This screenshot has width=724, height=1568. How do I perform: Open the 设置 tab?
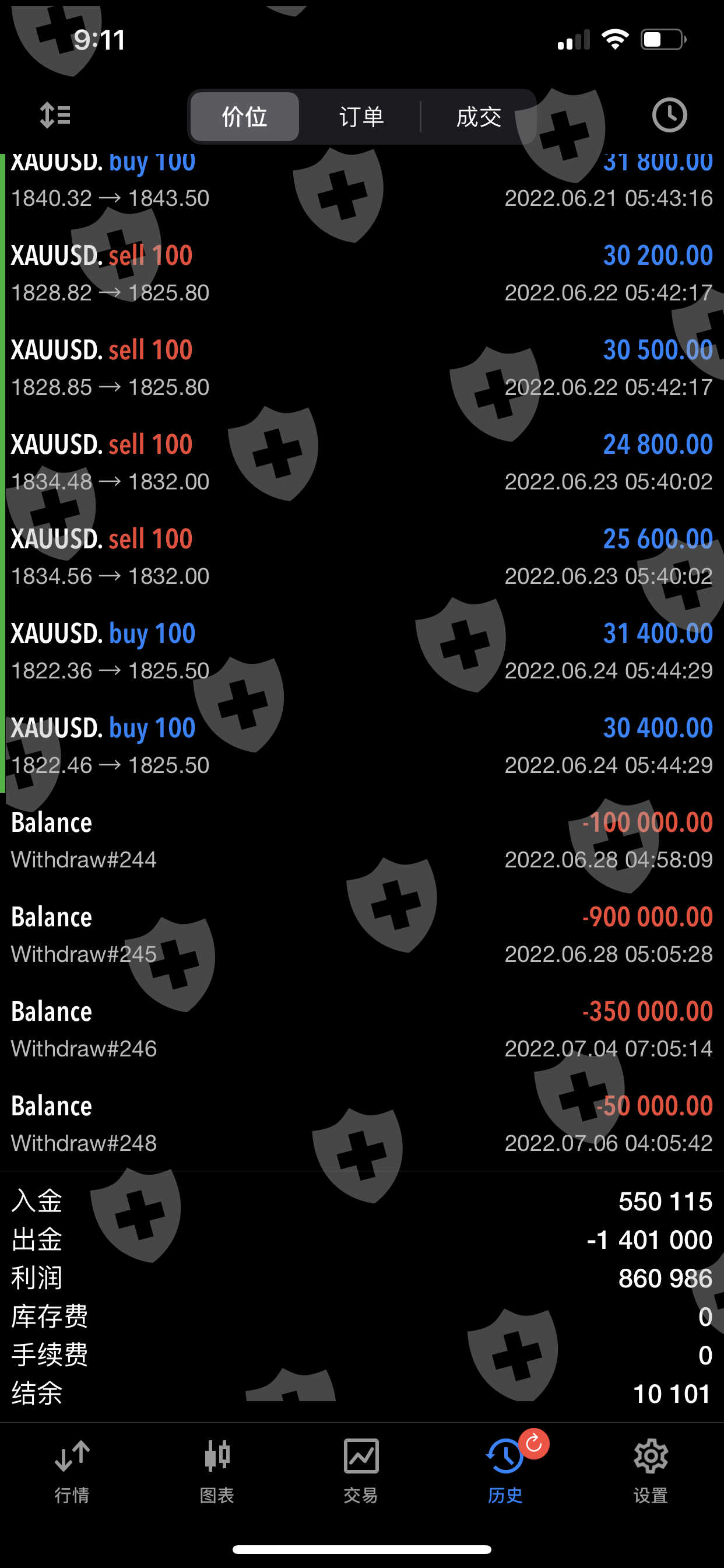[x=651, y=1471]
